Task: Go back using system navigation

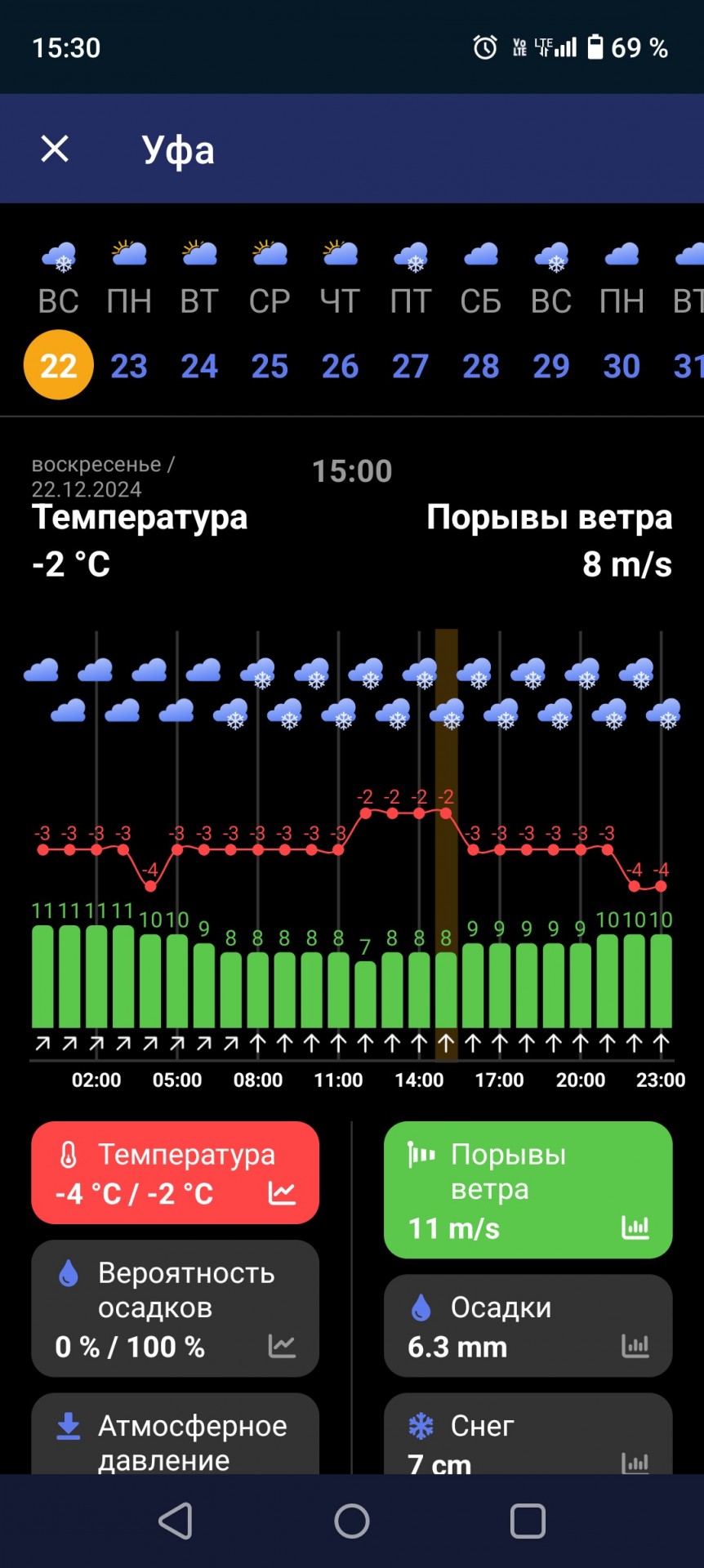Action: tap(176, 1521)
